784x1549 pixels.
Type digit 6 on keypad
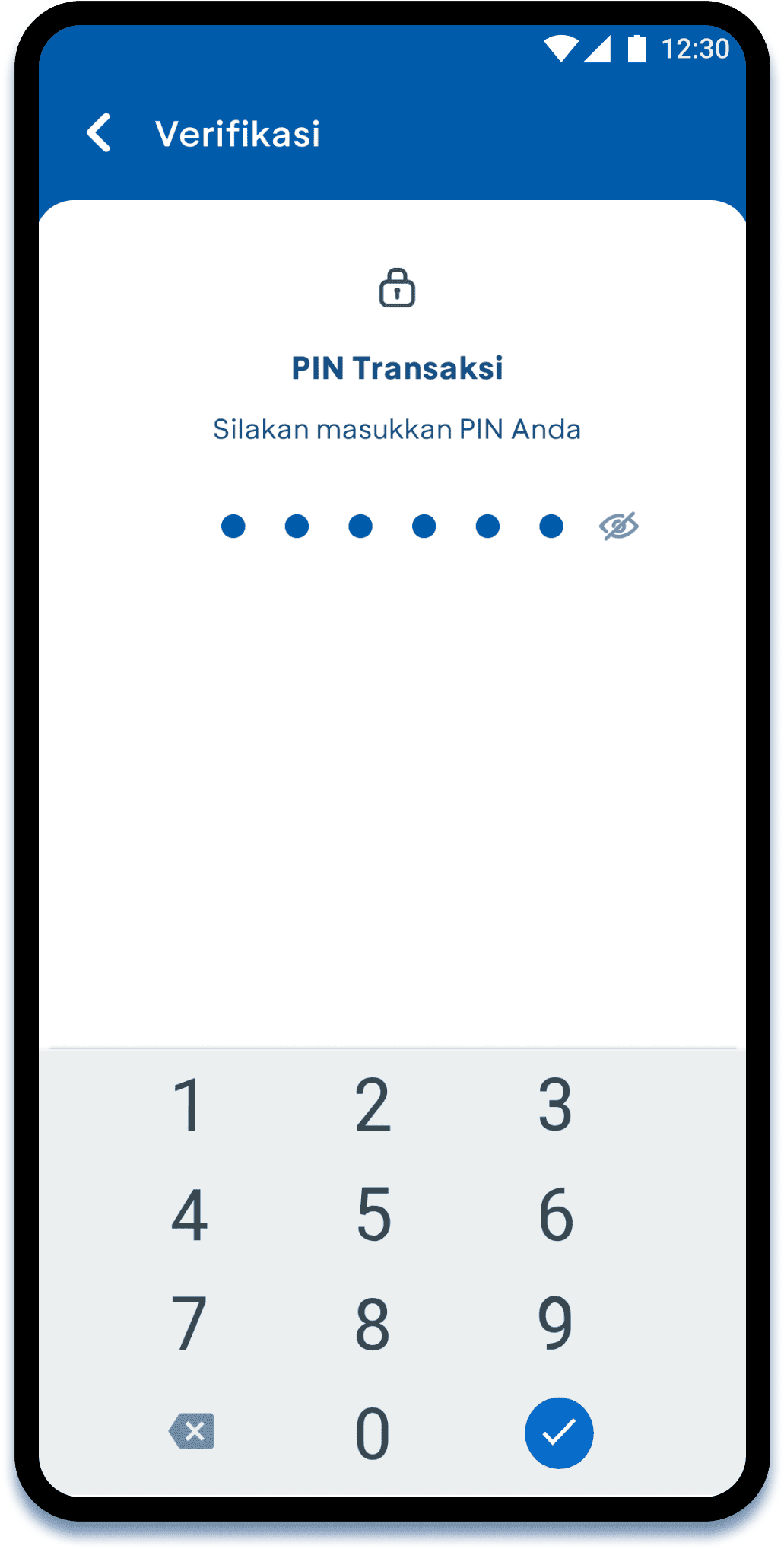556,1215
